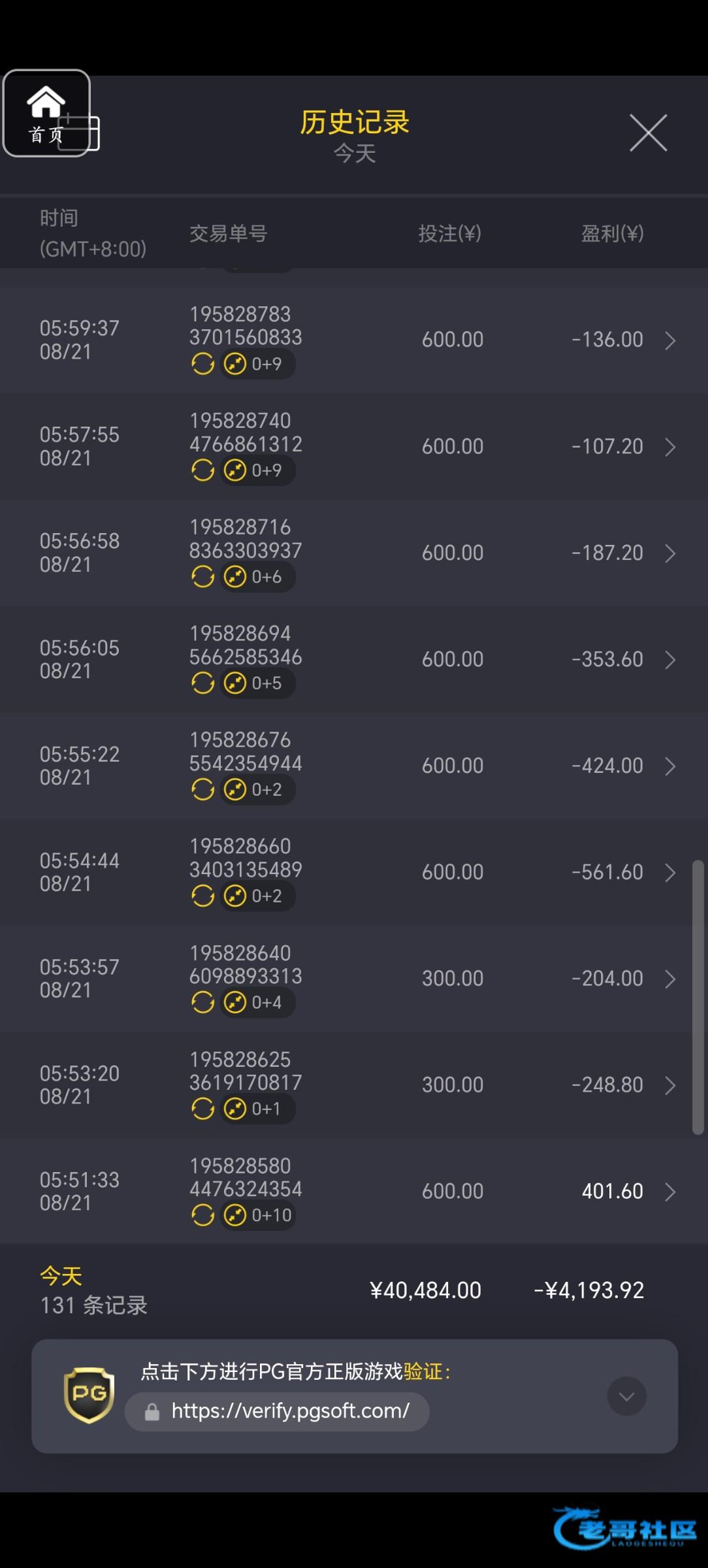Open the 05:56:58 record with -187.20

669,553
